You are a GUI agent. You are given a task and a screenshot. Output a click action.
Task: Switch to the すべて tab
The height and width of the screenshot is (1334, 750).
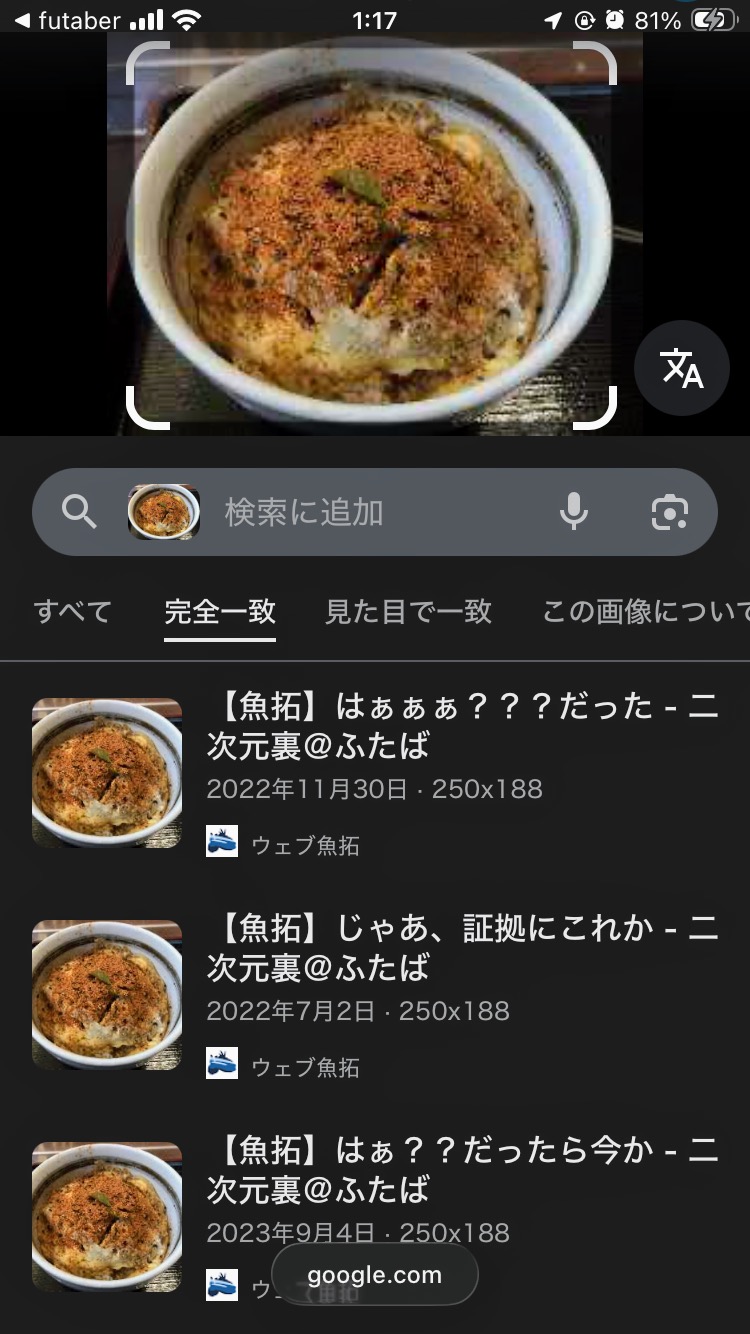pyautogui.click(x=72, y=611)
